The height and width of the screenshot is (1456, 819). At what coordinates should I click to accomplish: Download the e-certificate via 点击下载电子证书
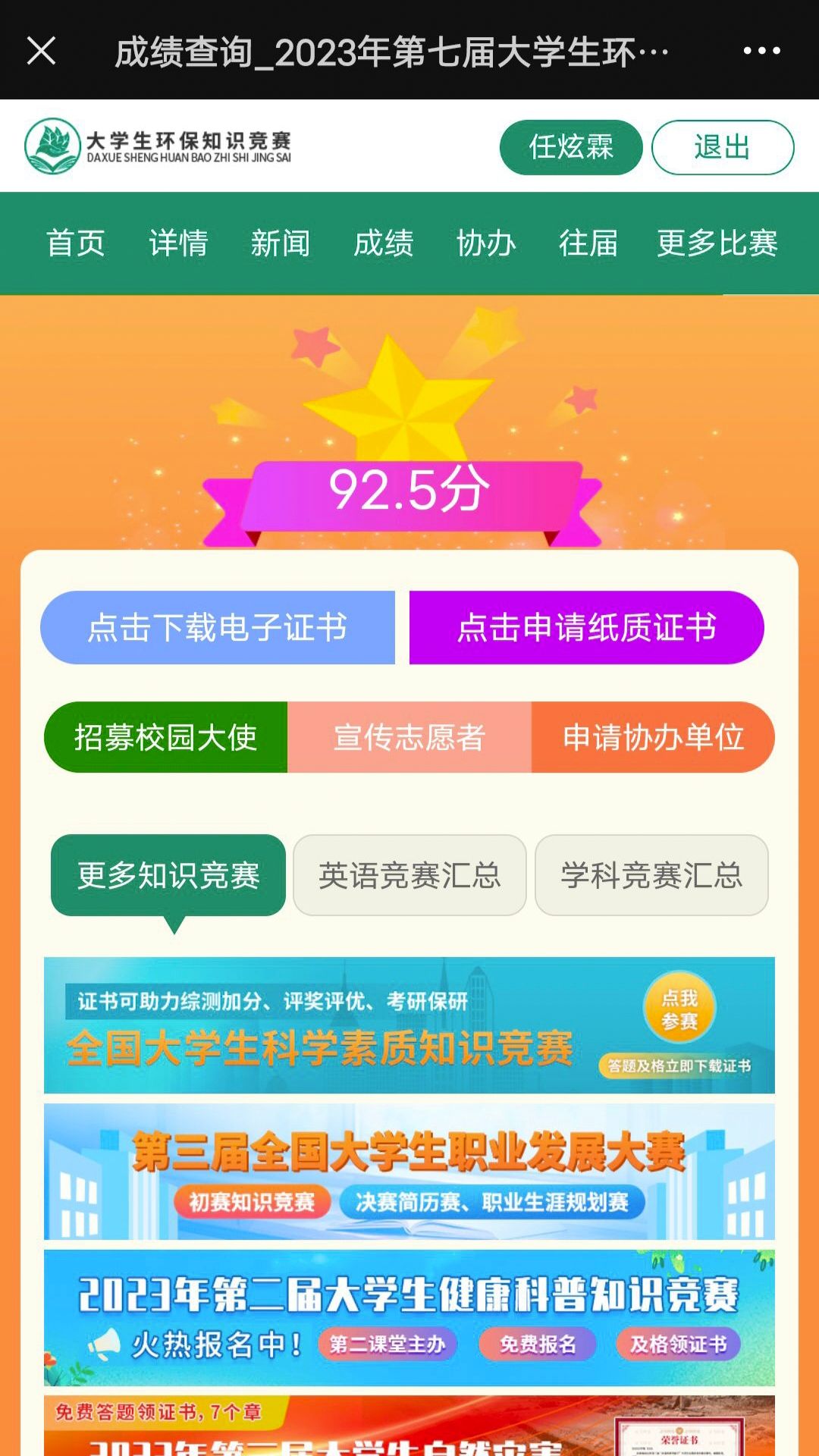(x=218, y=628)
